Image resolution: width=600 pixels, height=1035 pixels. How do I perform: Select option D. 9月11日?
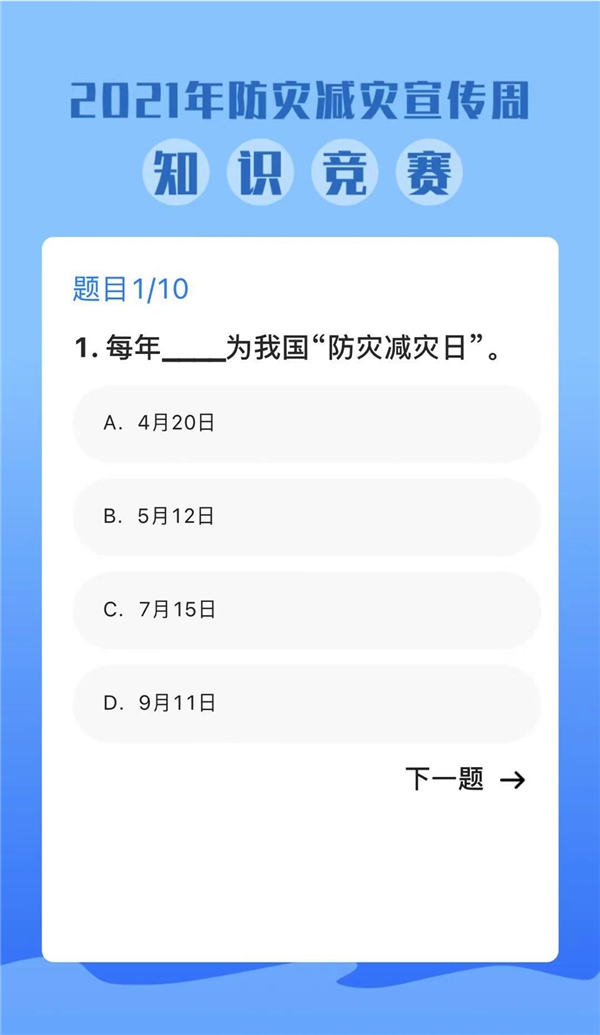click(306, 703)
